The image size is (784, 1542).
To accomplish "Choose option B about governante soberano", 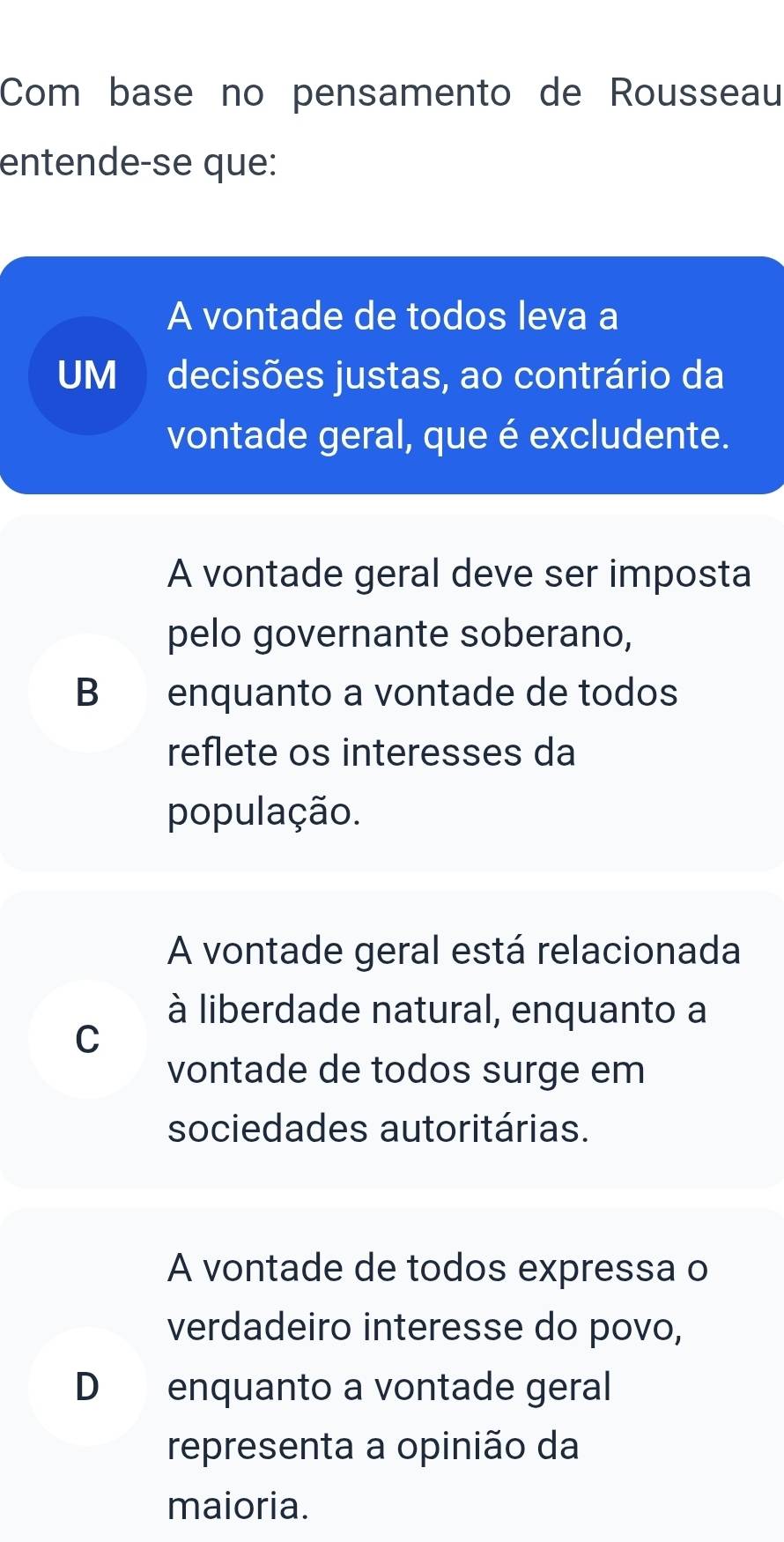I will 392,693.
